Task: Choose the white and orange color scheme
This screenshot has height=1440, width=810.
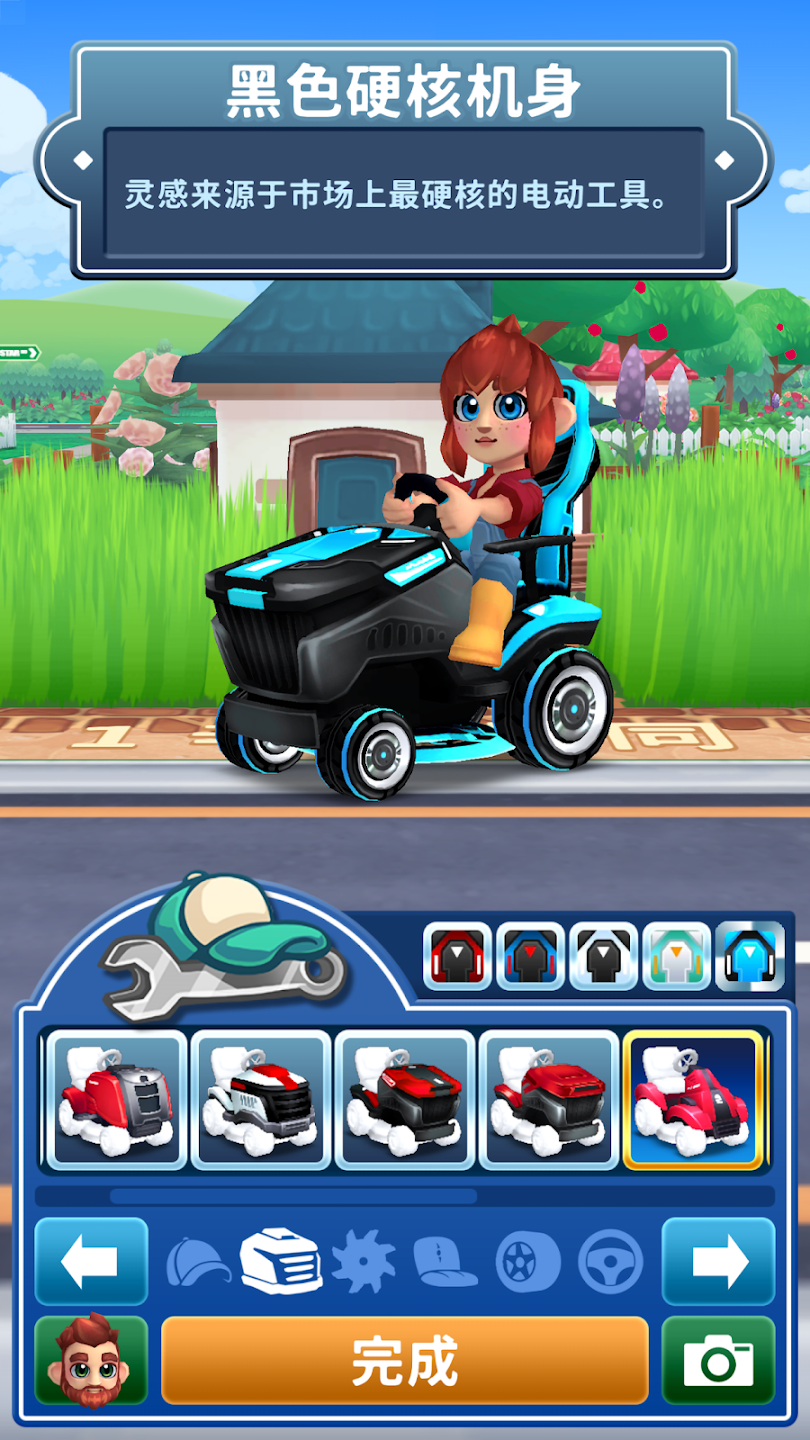Action: pyautogui.click(x=676, y=956)
